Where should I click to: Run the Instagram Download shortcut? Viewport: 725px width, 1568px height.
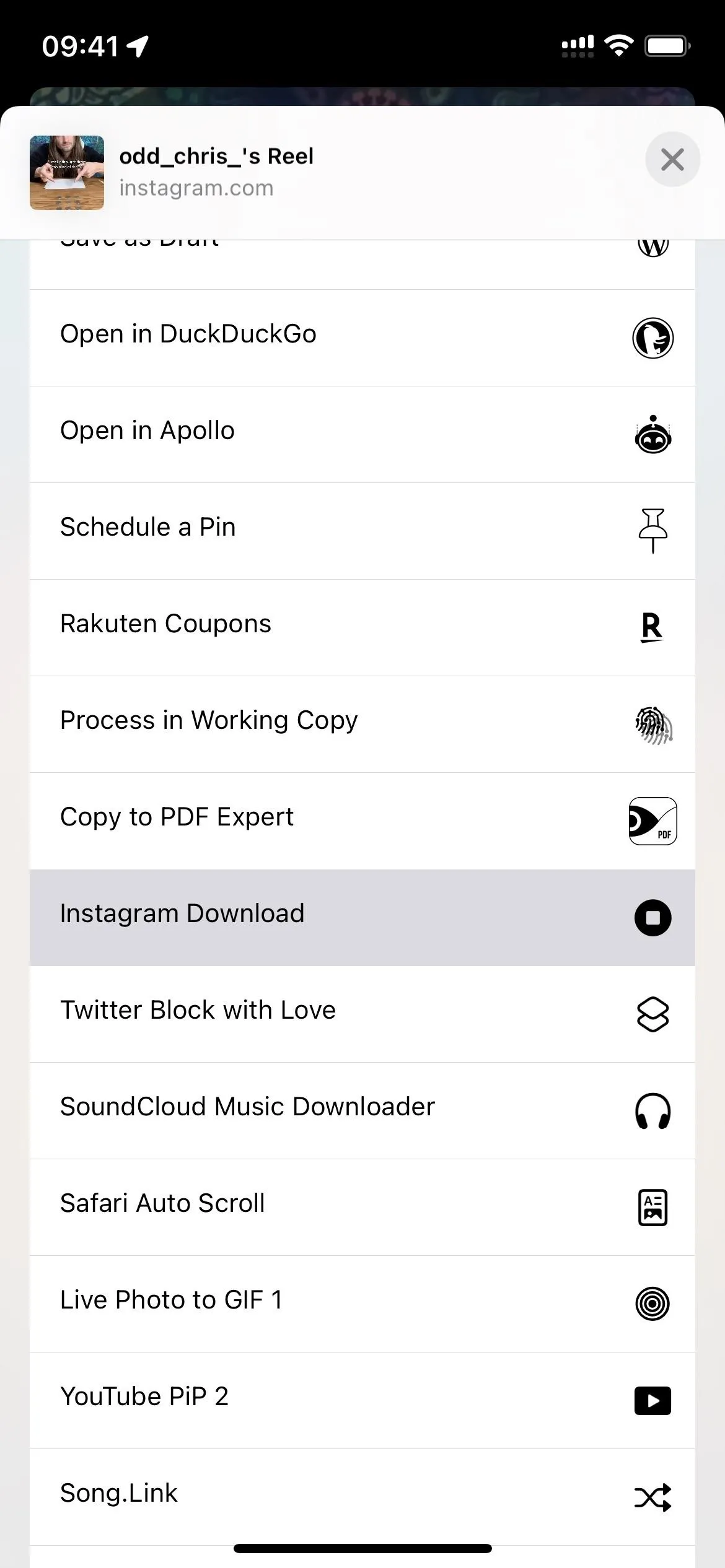tap(362, 917)
